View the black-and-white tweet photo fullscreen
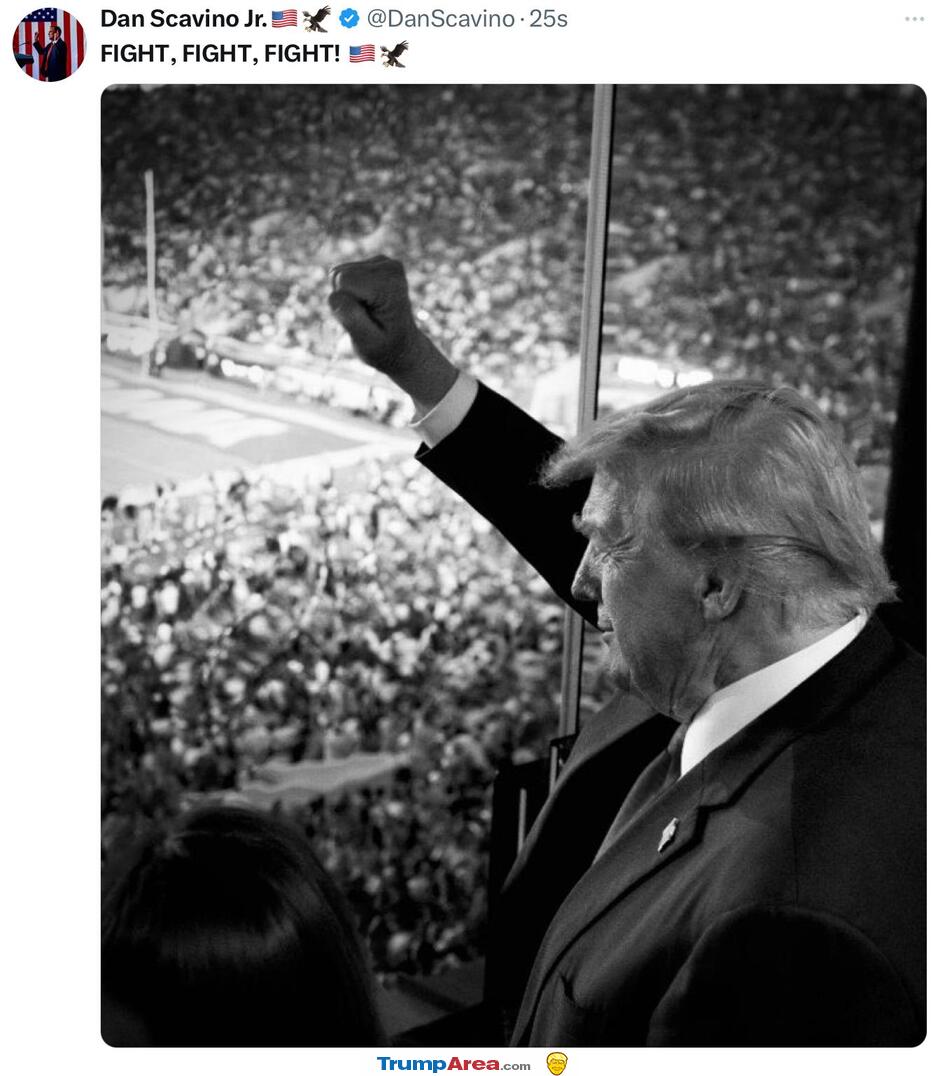 (x=513, y=565)
